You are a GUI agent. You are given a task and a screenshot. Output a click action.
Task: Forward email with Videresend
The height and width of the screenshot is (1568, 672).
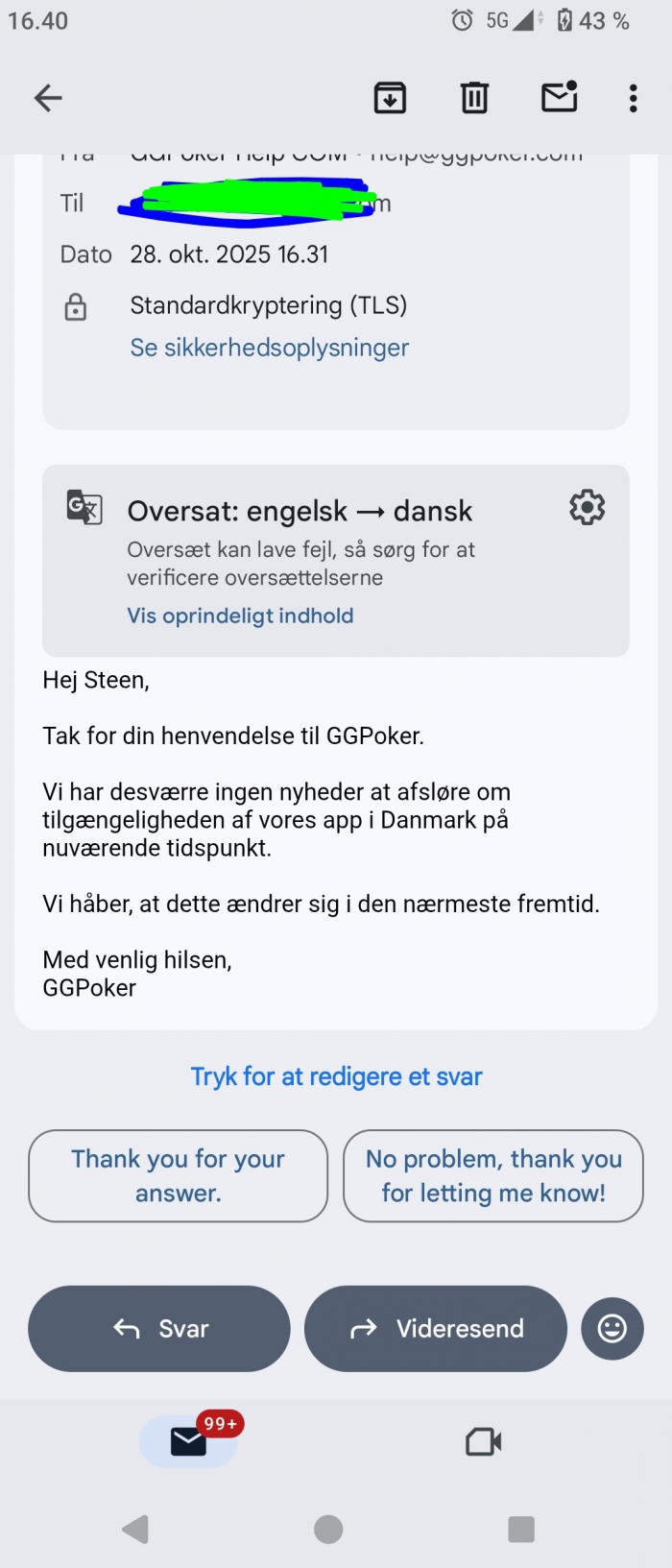(436, 1328)
